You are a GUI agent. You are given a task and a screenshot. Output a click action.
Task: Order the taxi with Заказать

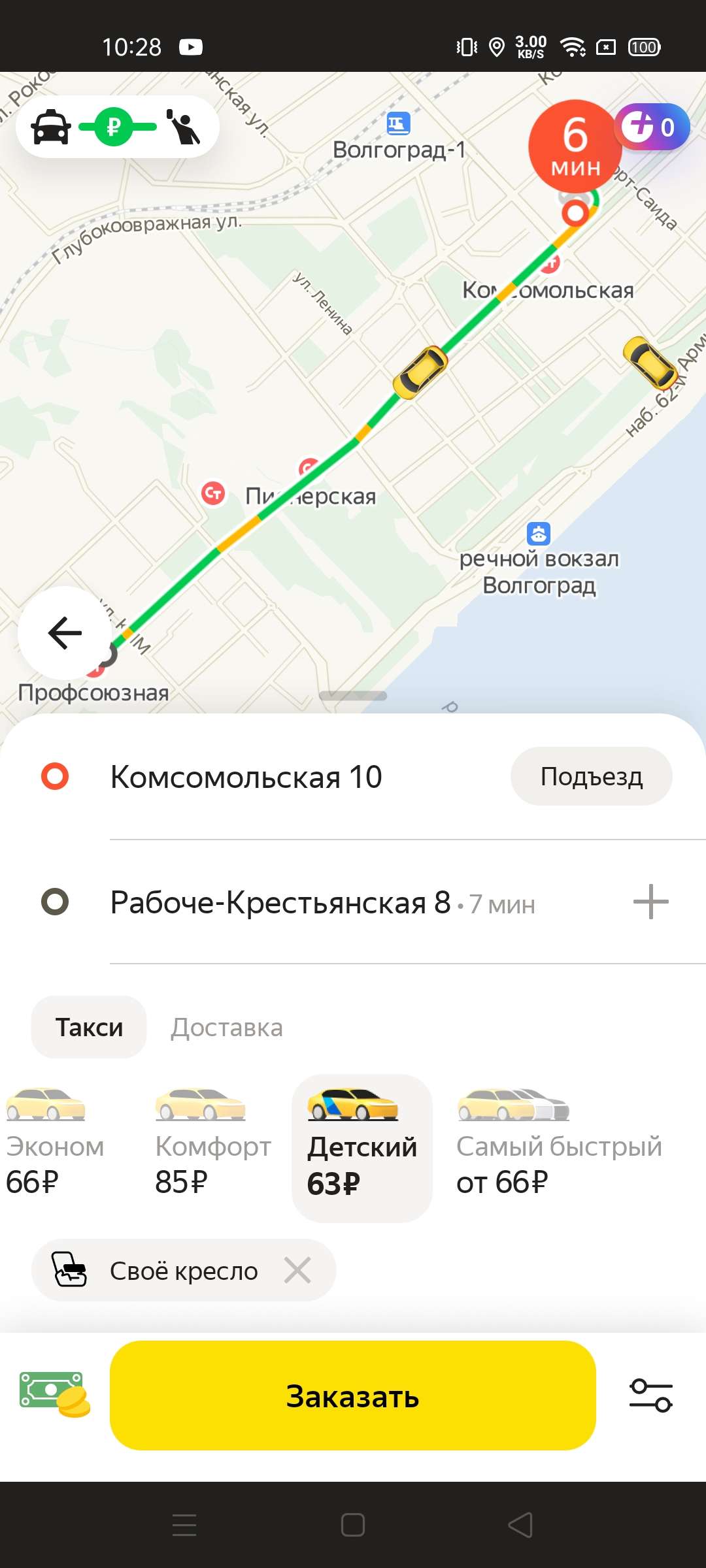[353, 1396]
